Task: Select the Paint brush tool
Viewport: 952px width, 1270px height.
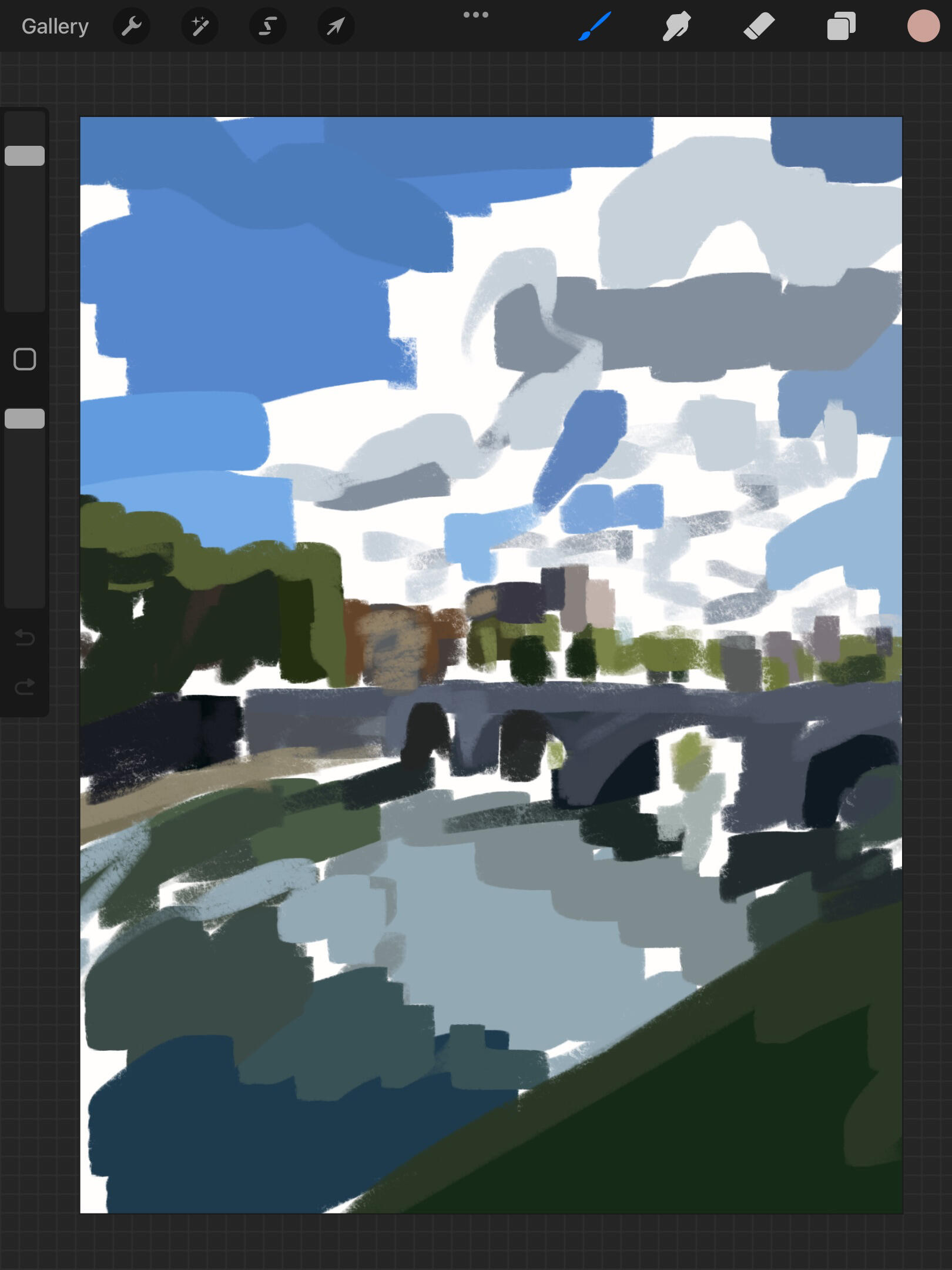Action: pos(595,26)
